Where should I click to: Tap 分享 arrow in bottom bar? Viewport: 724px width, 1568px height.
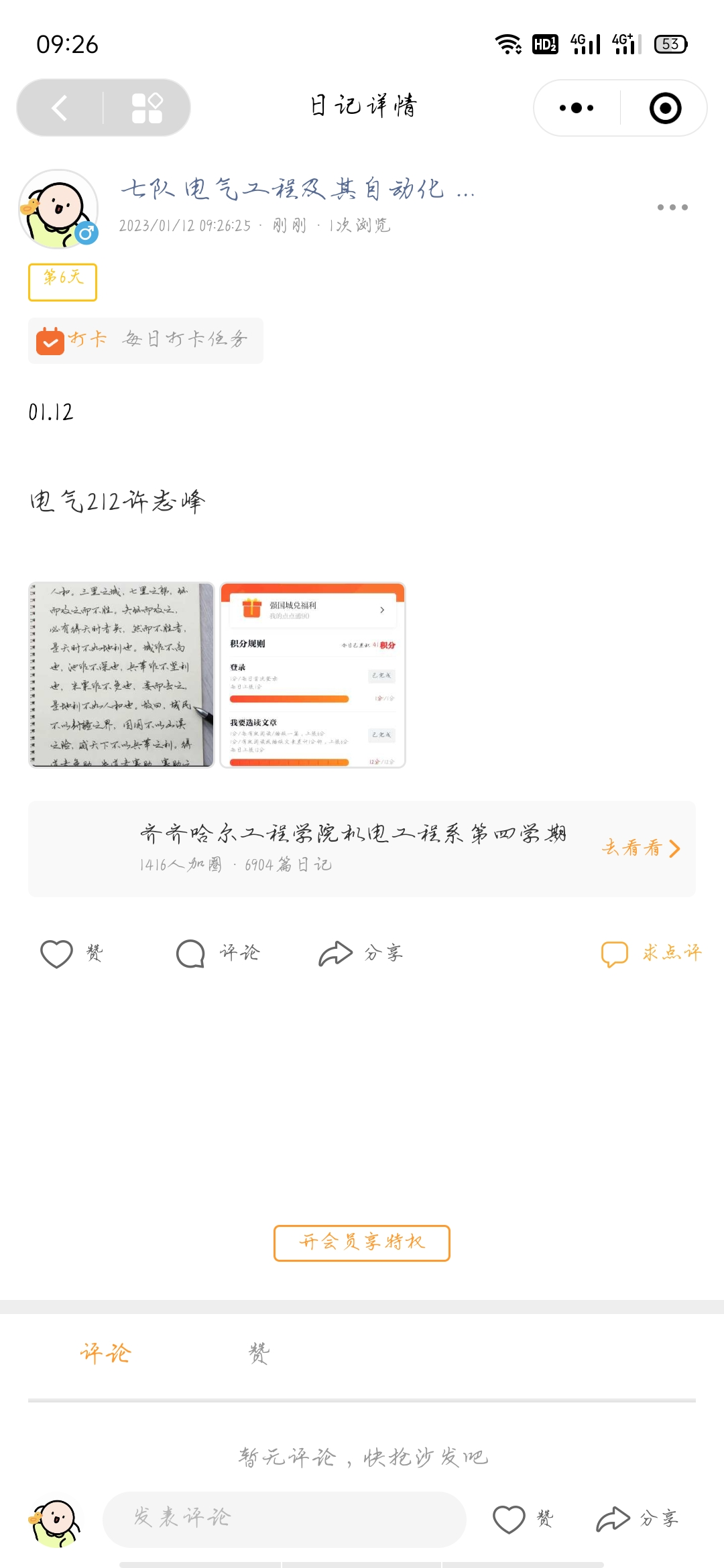[637, 1519]
